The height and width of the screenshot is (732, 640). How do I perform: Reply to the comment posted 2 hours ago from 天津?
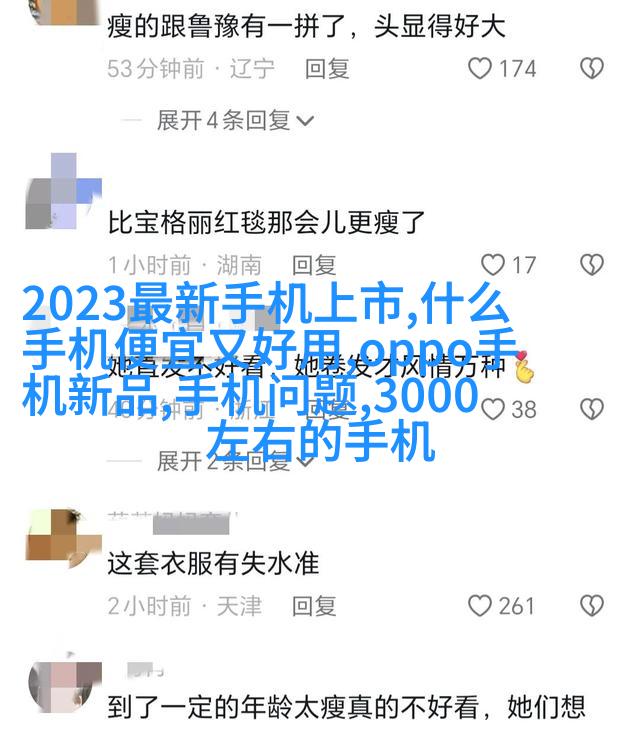coord(314,606)
